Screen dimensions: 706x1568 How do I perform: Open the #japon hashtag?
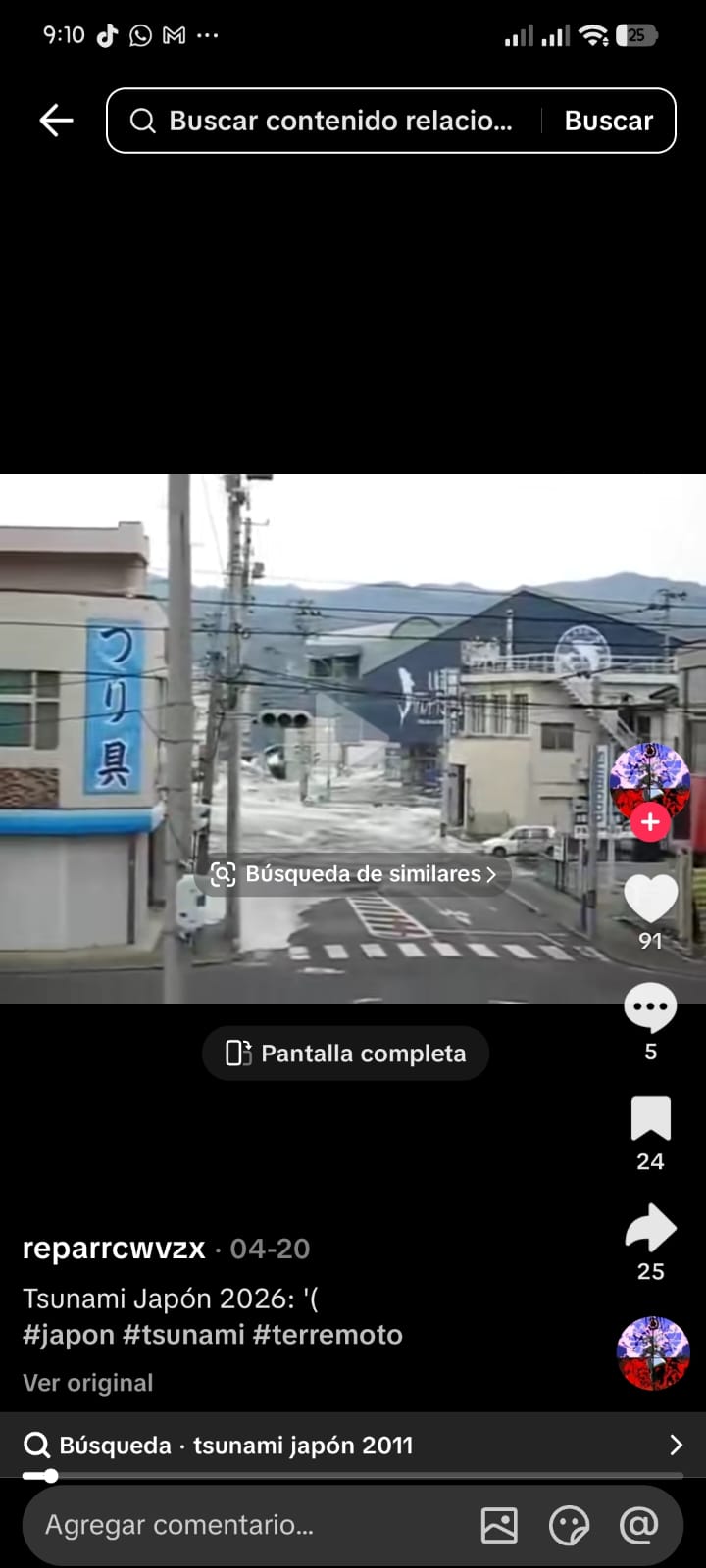pyautogui.click(x=69, y=1335)
